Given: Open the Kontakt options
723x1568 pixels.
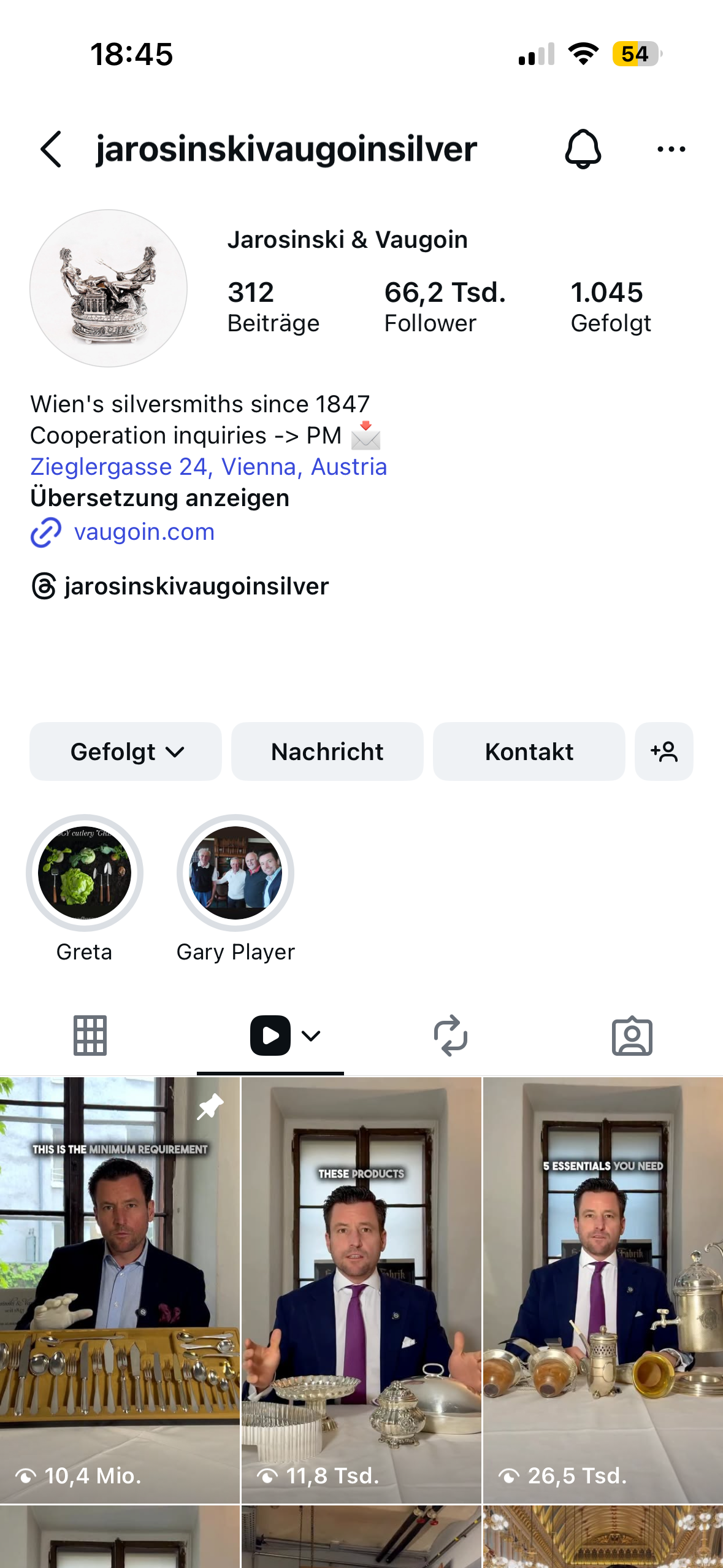Looking at the screenshot, I should coord(529,751).
